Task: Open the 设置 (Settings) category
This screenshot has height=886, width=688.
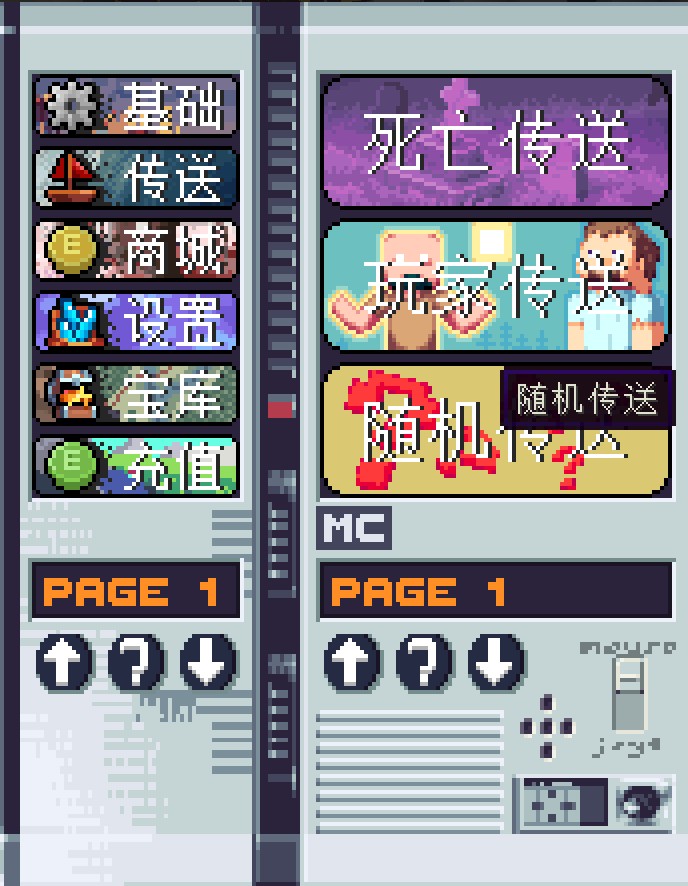Action: click(137, 322)
